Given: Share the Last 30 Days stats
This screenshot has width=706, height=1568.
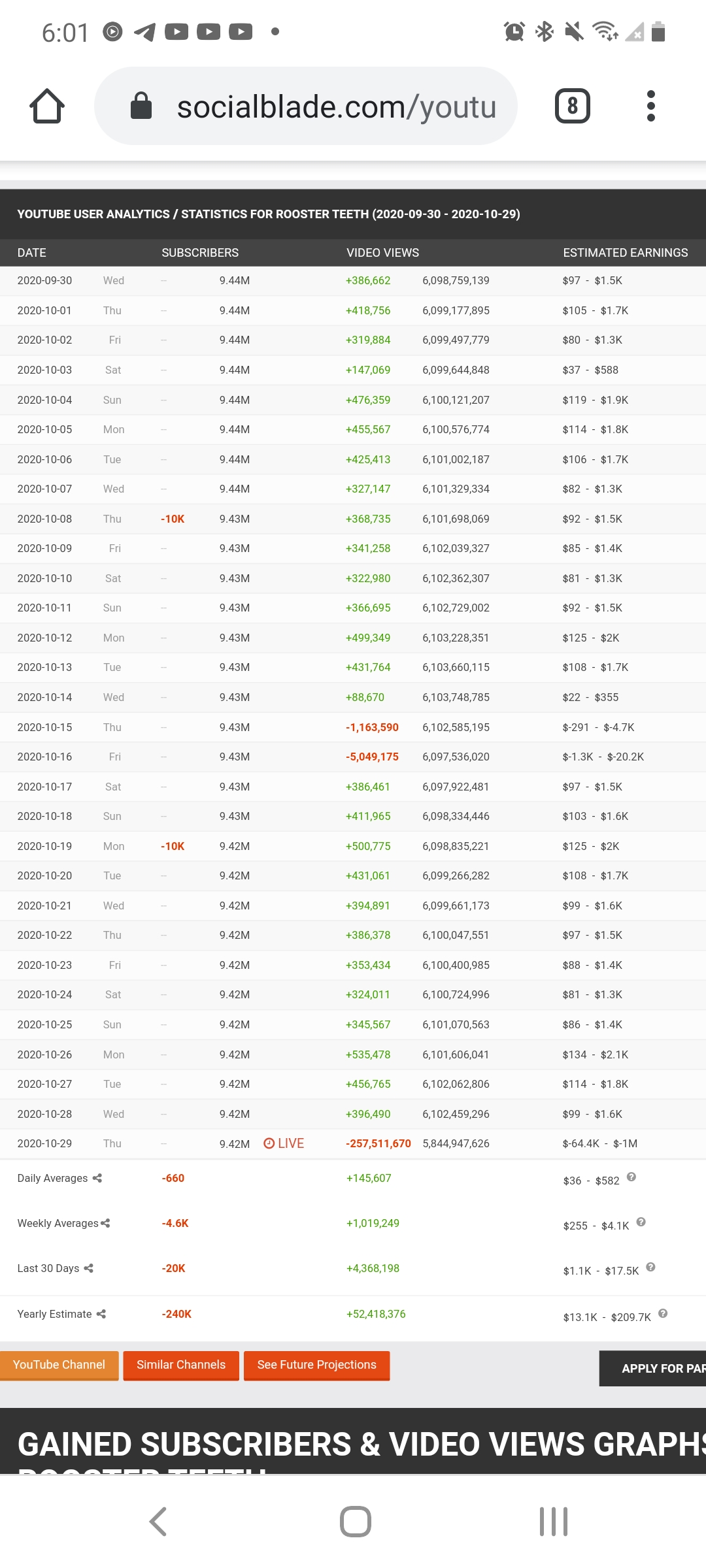Looking at the screenshot, I should tap(89, 1268).
